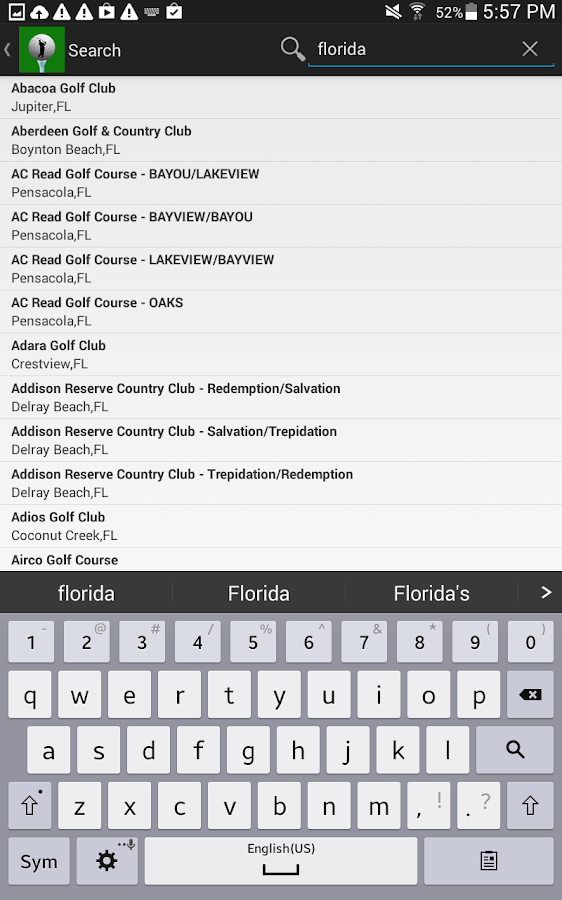This screenshot has width=562, height=900.
Task: Pick the capitalized Florida keyboard suggestion
Action: 259,593
